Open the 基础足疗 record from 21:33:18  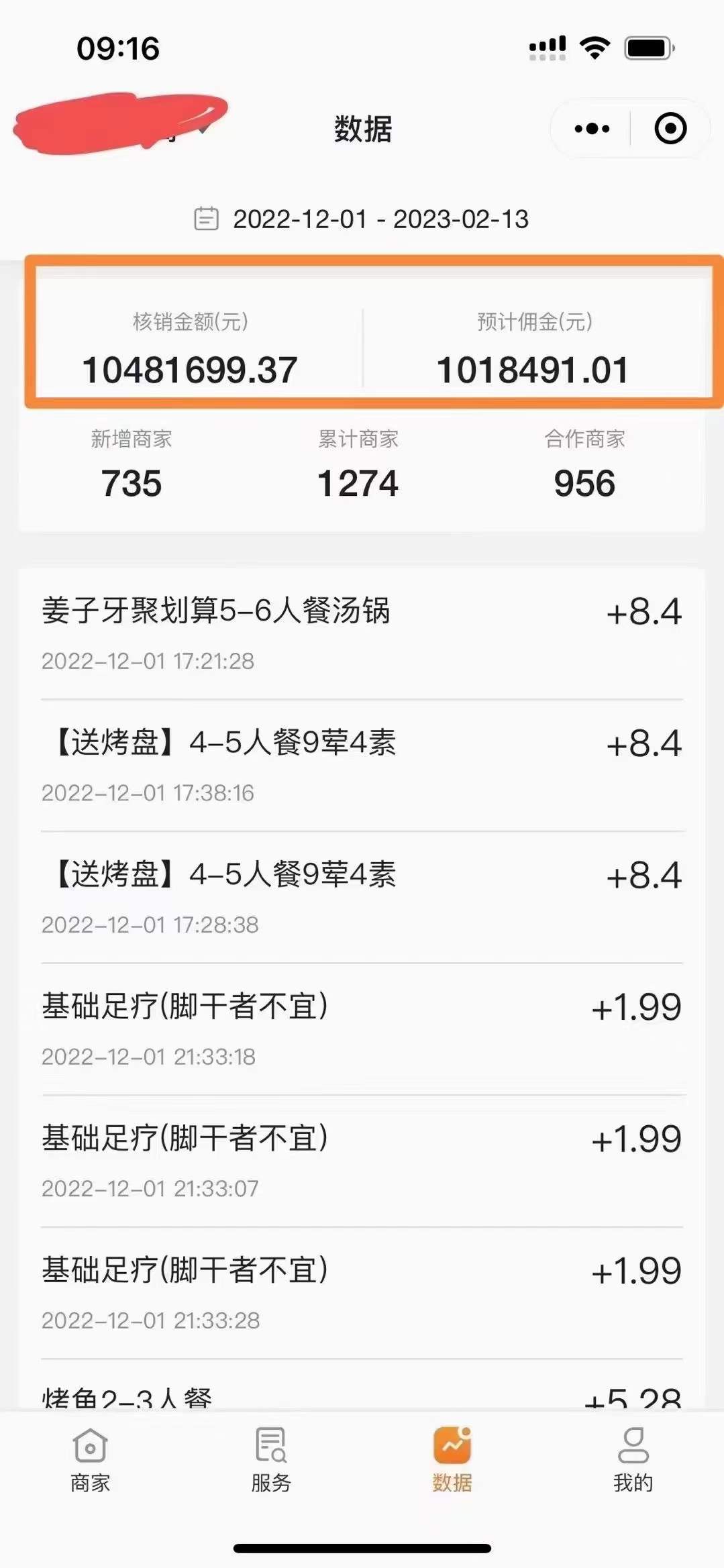tap(362, 1029)
